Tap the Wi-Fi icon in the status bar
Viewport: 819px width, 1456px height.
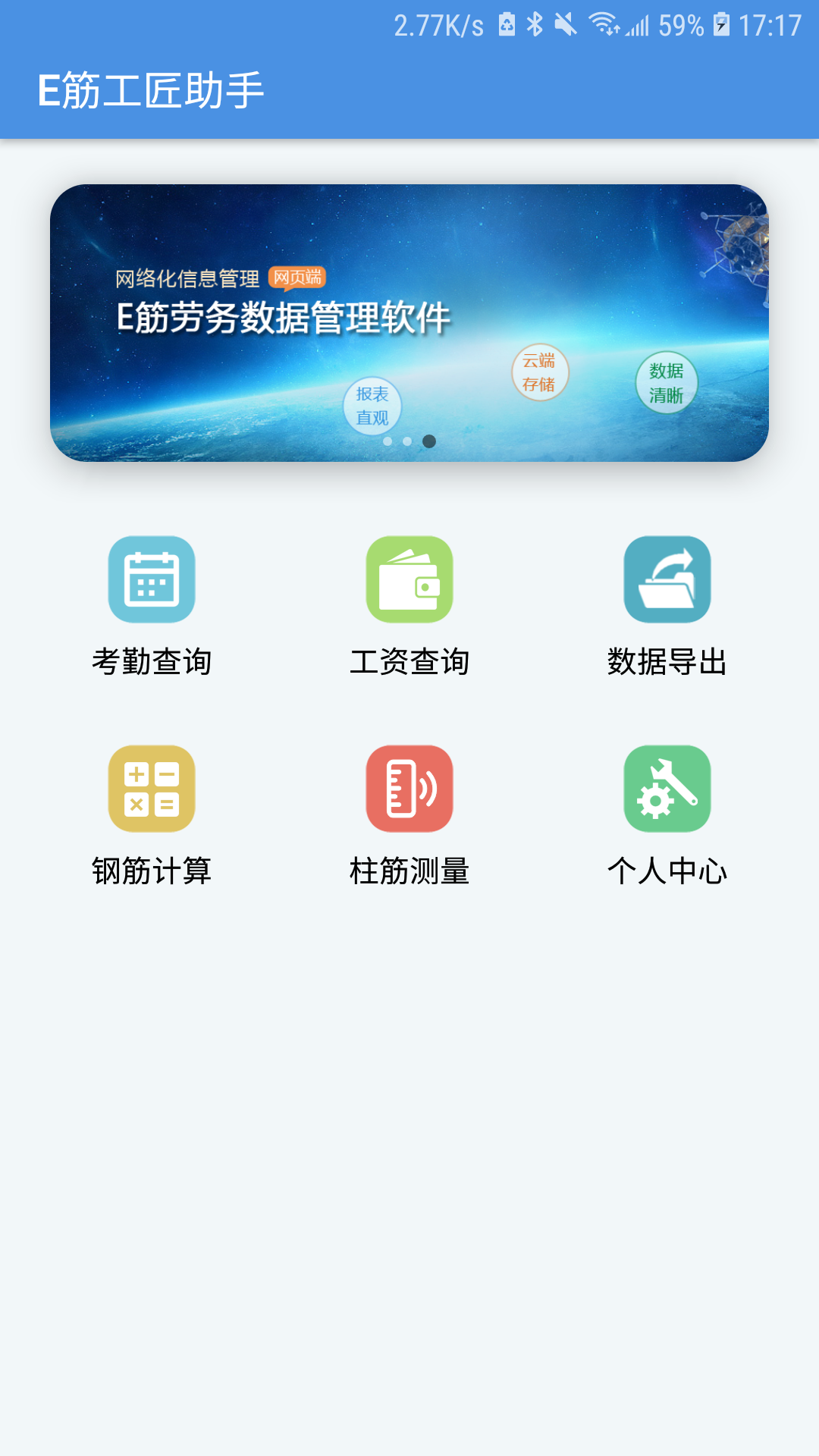[603, 23]
